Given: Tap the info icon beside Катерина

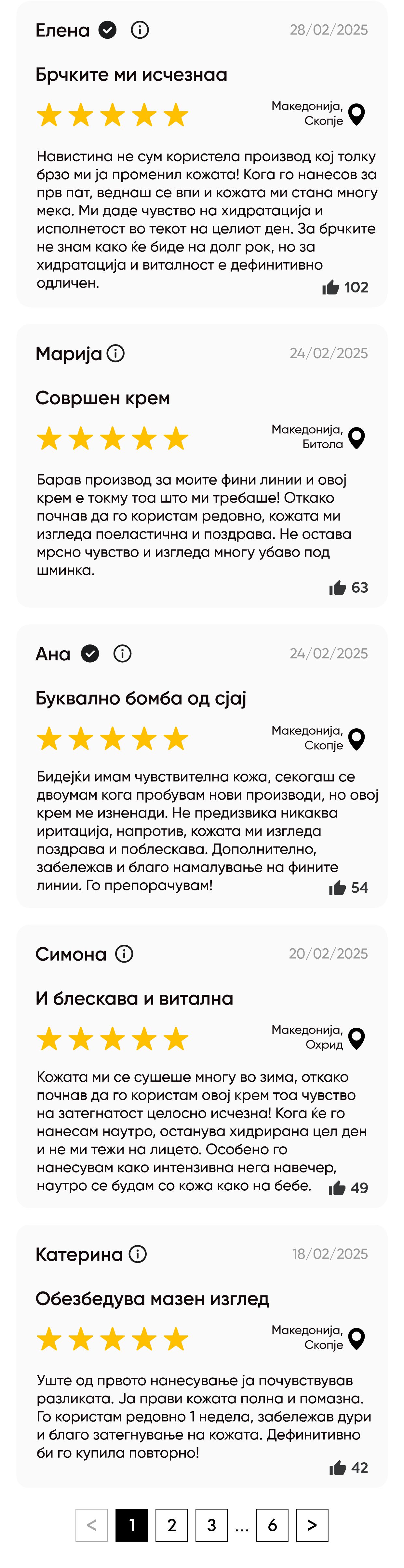Looking at the screenshot, I should (x=138, y=1254).
